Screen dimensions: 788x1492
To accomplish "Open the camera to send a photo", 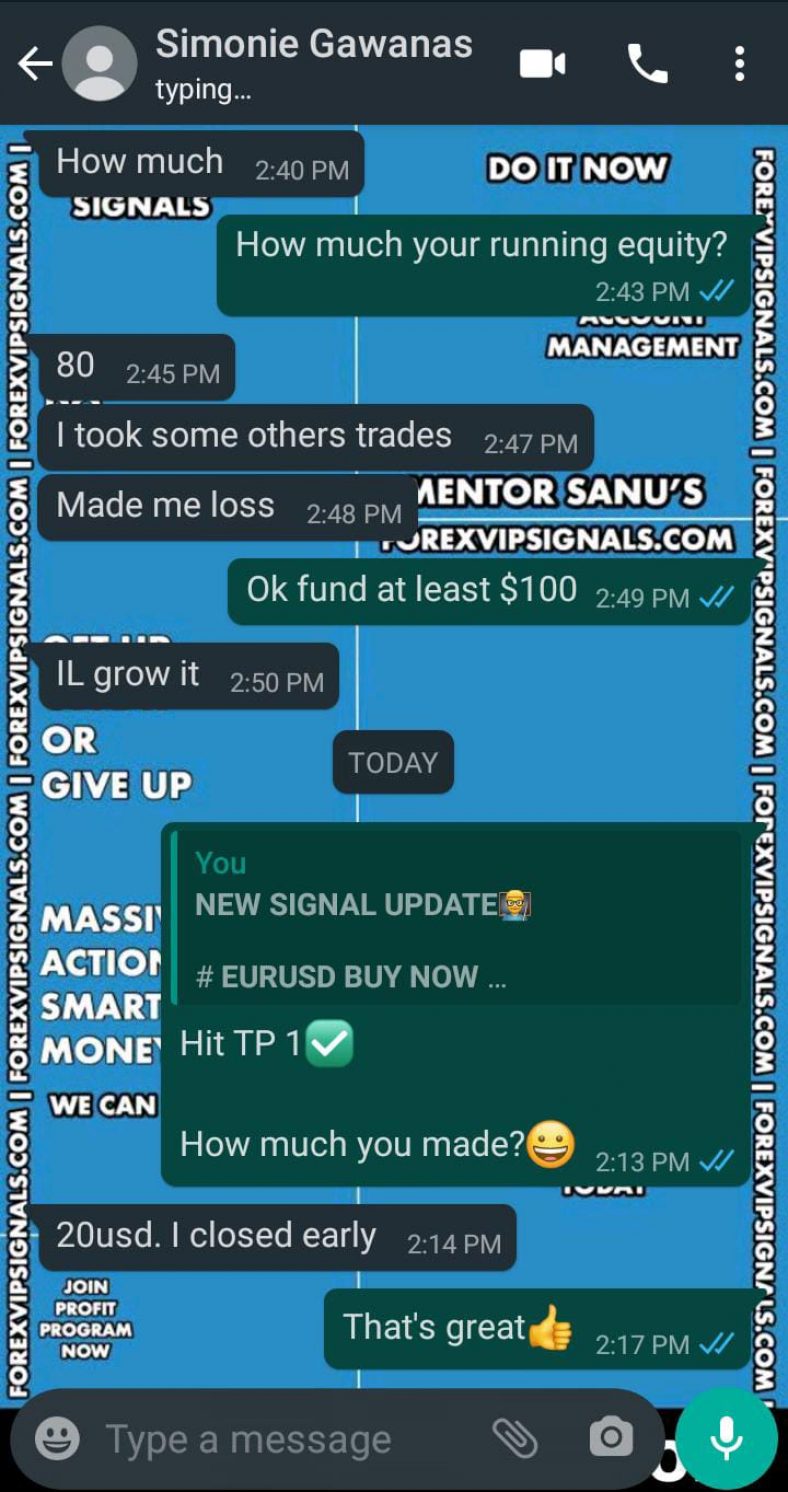I will [611, 1438].
